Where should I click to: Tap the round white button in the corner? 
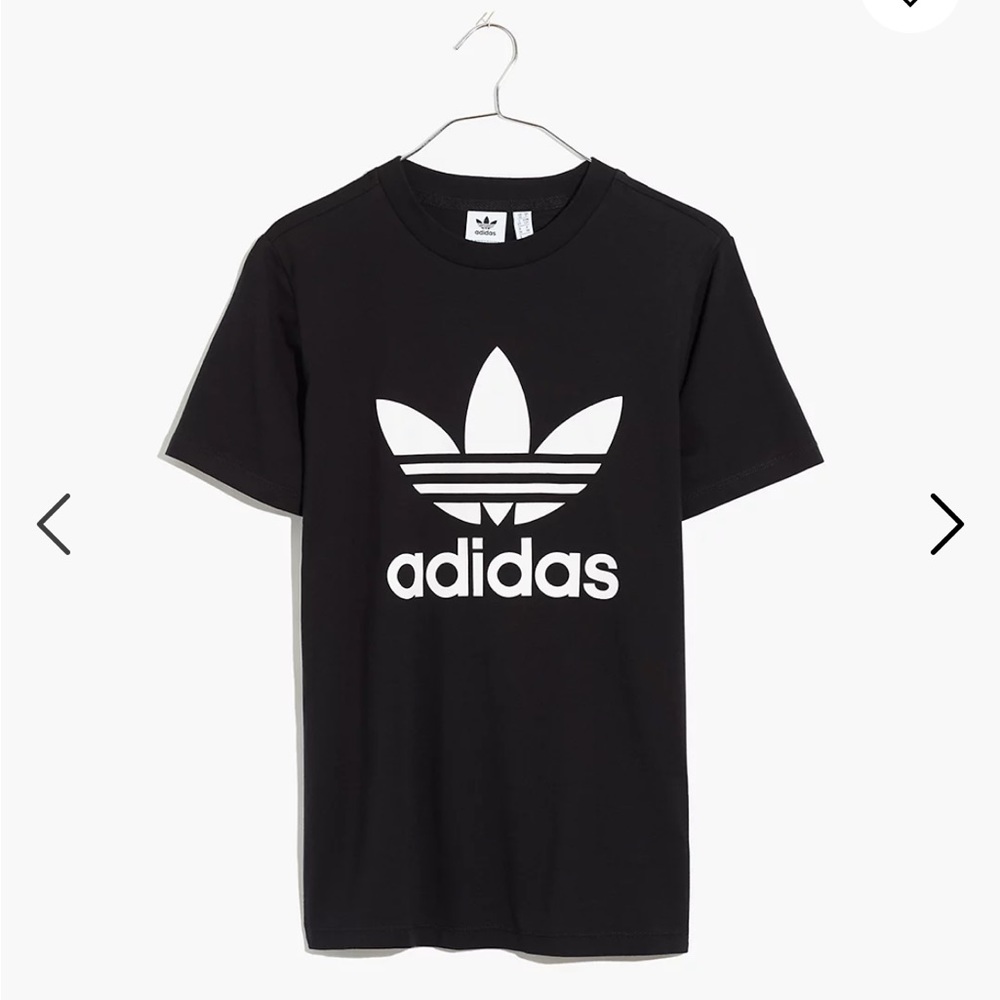(910, 9)
